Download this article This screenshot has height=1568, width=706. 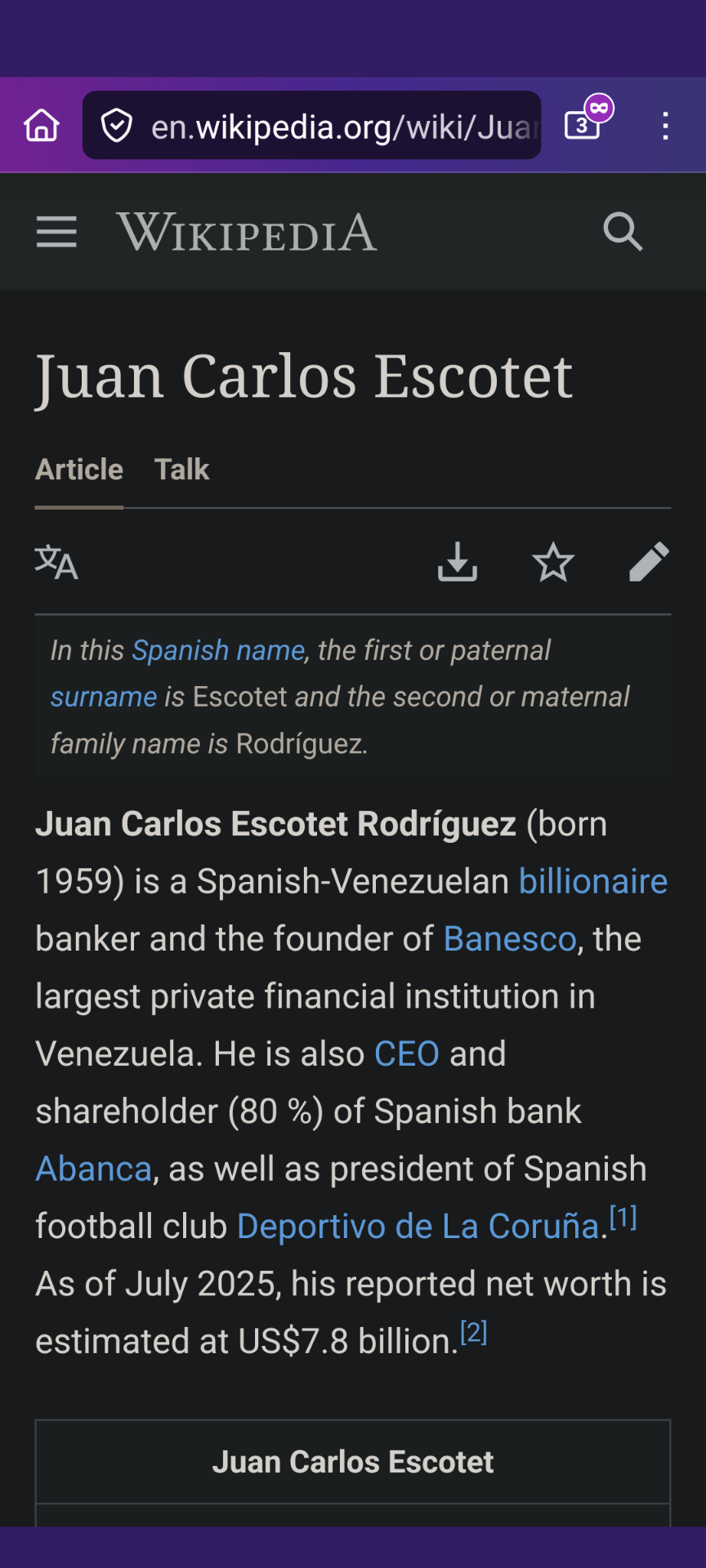click(x=457, y=562)
